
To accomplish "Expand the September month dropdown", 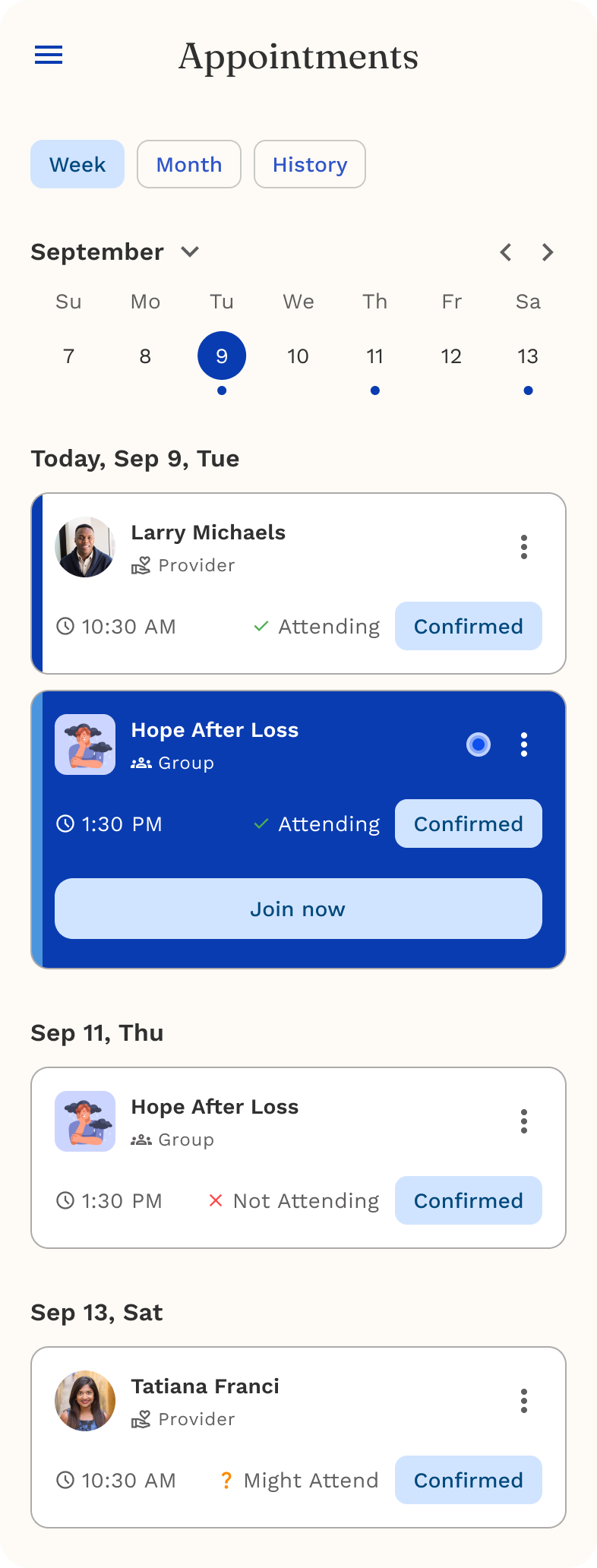I will 190,251.
